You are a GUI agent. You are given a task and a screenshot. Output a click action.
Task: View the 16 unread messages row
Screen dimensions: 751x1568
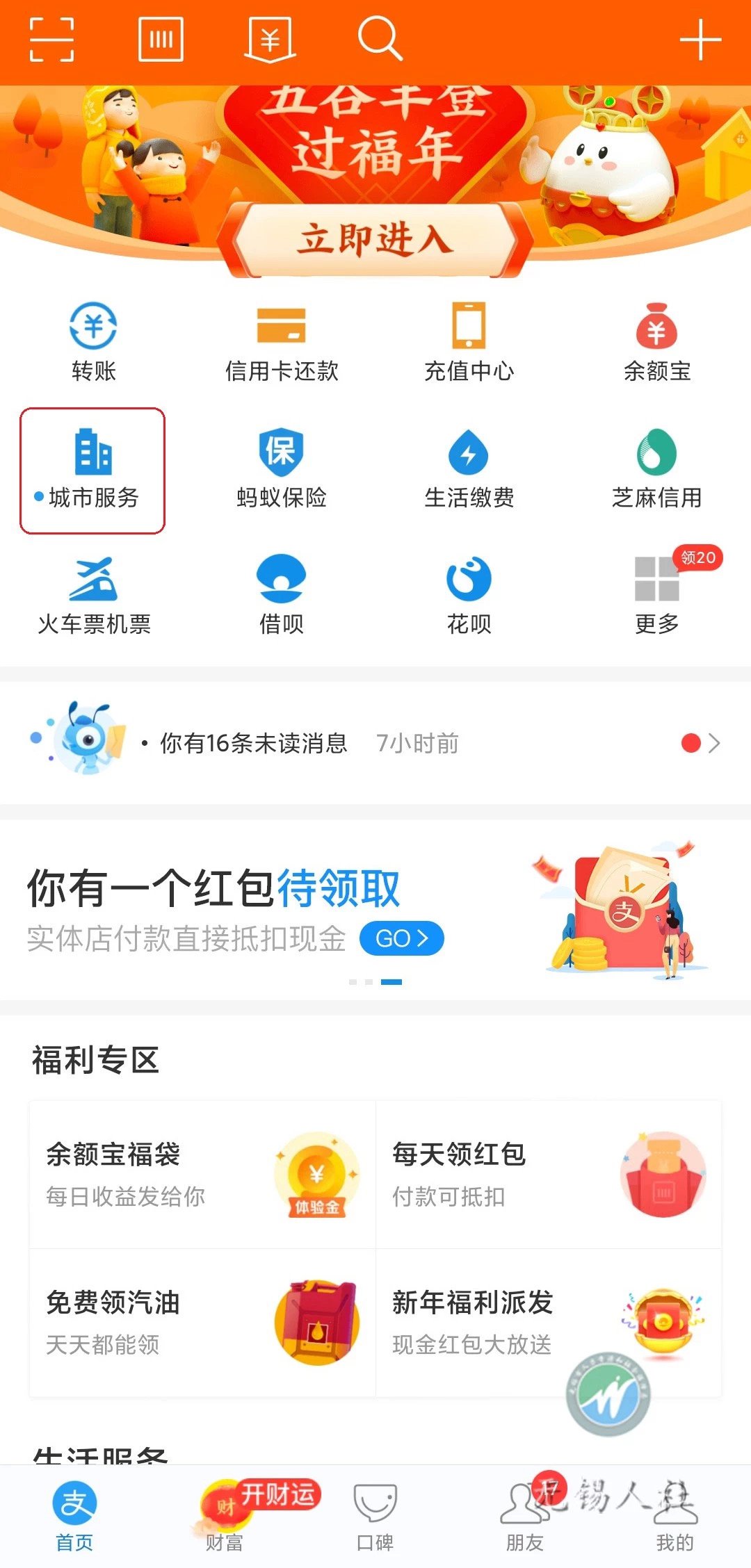[375, 743]
